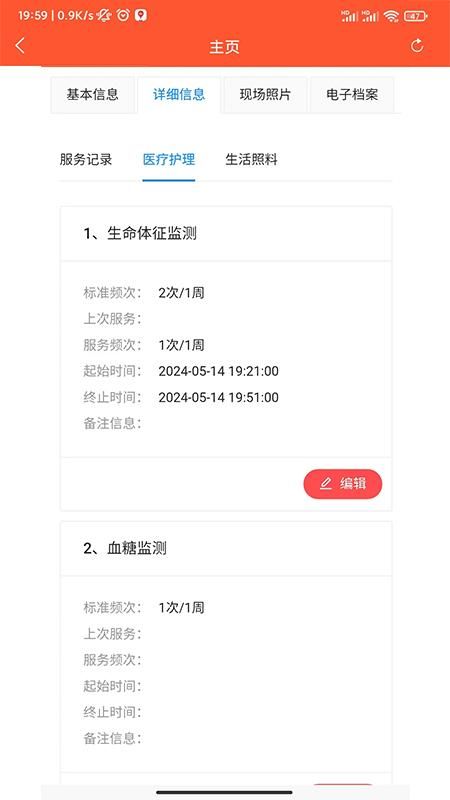Switch to the 生活照料 sub-tab

(x=252, y=160)
